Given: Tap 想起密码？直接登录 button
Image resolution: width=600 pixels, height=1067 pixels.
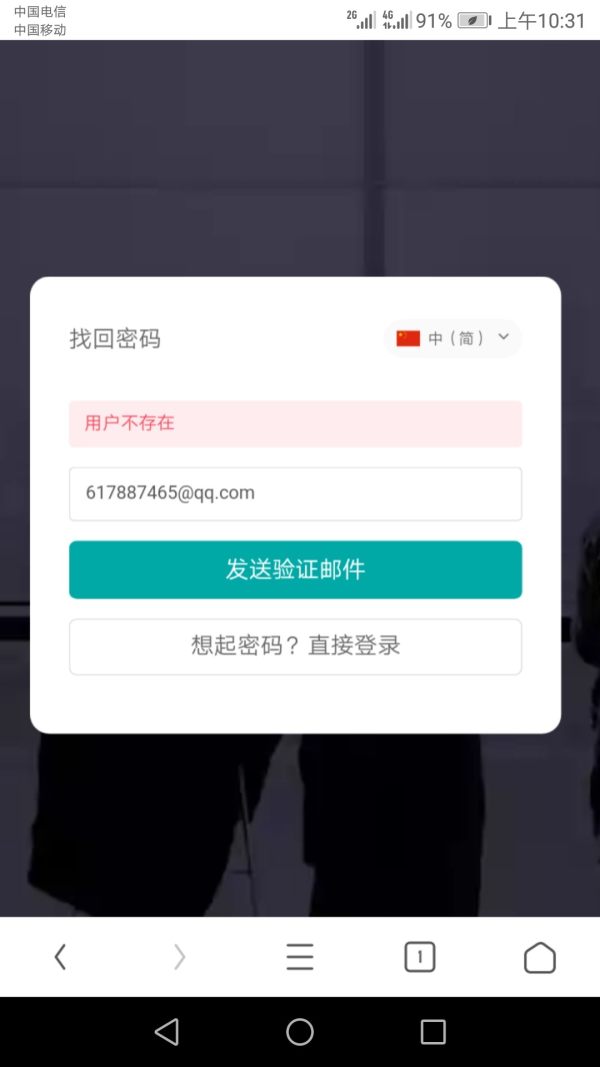Looking at the screenshot, I should (295, 646).
